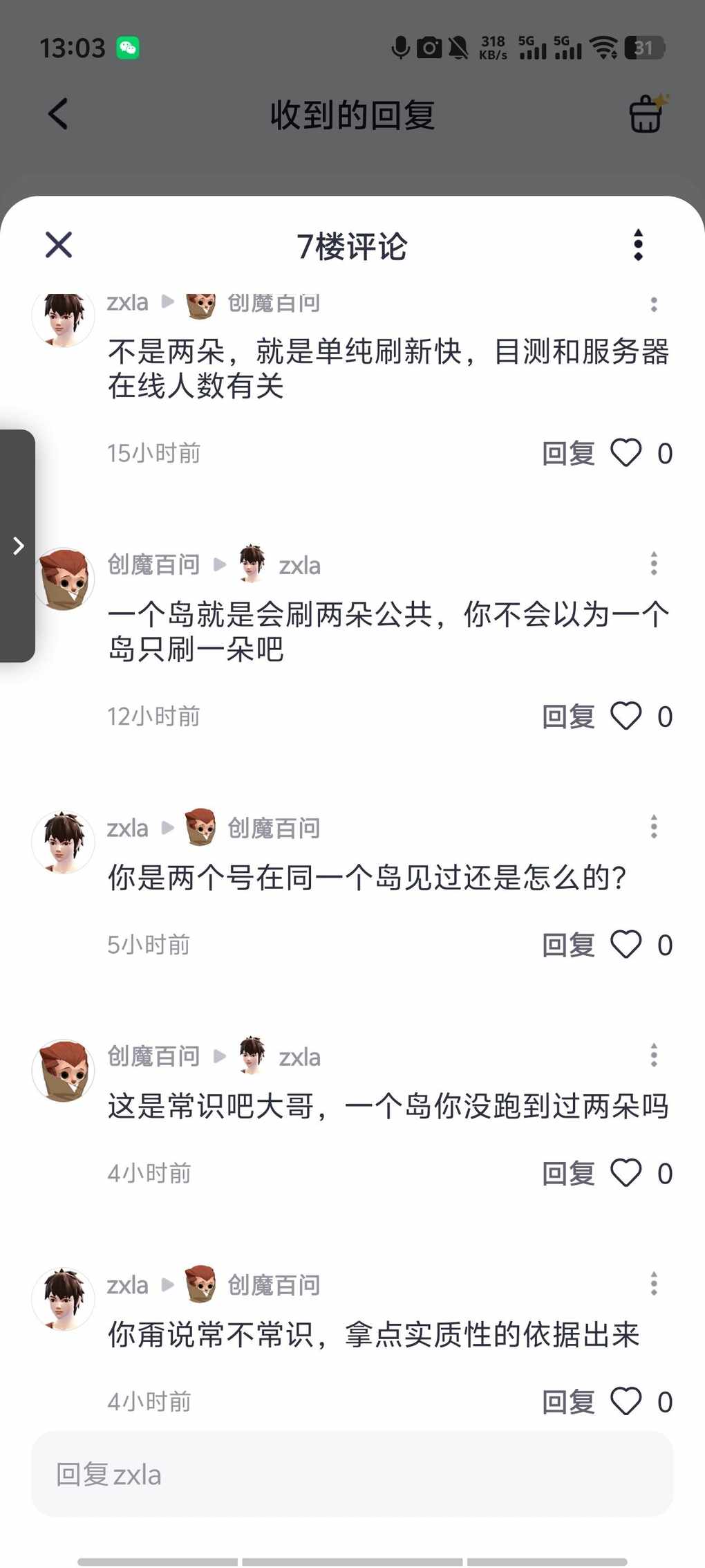Like the 拿点实质性的依据出来 comment
Viewport: 705px width, 1568px height.
[626, 1401]
